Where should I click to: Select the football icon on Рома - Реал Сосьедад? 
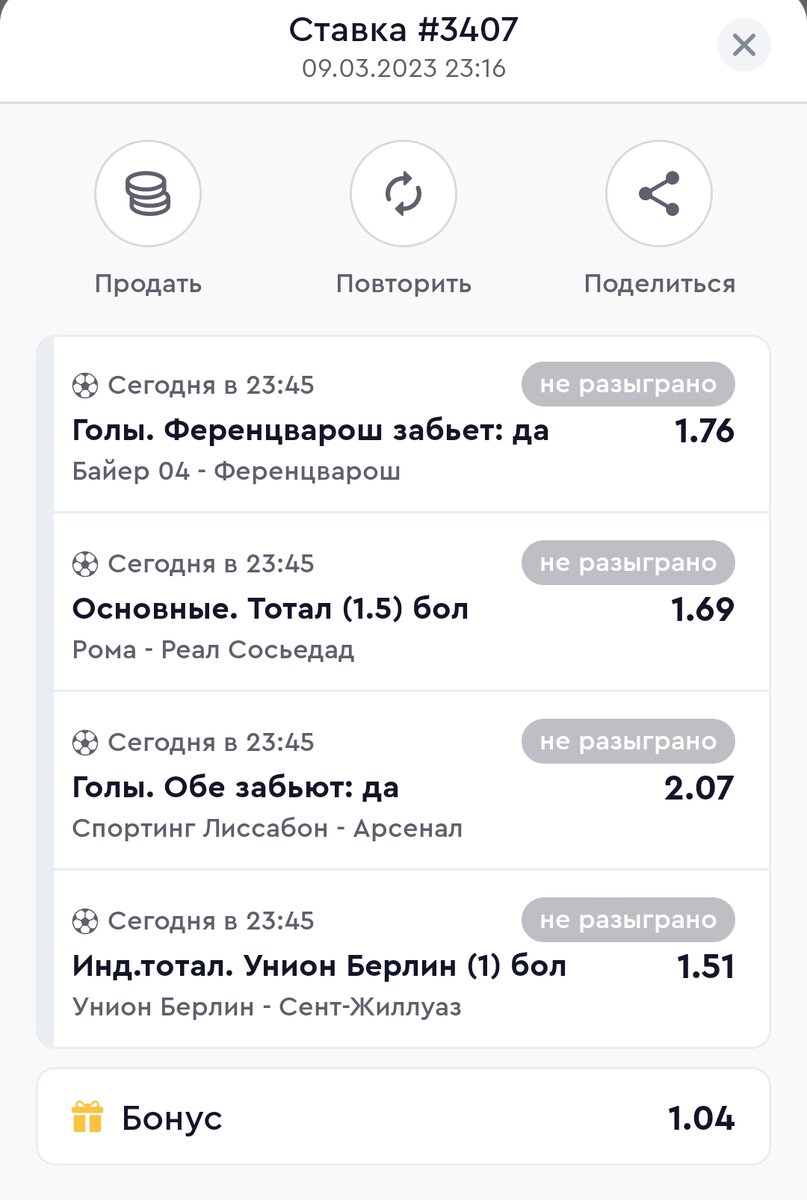pos(86,562)
